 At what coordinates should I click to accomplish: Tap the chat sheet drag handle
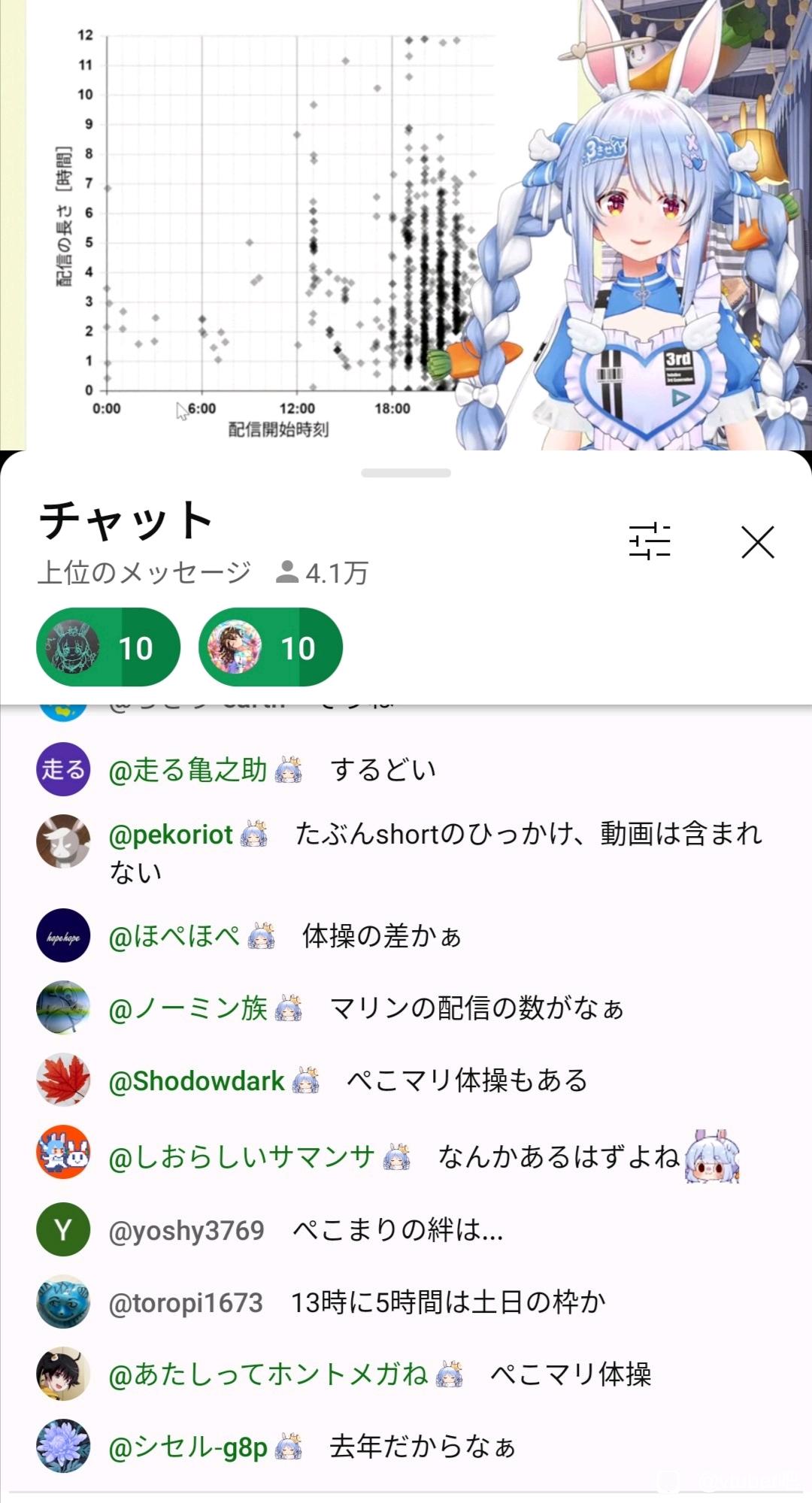406,473
